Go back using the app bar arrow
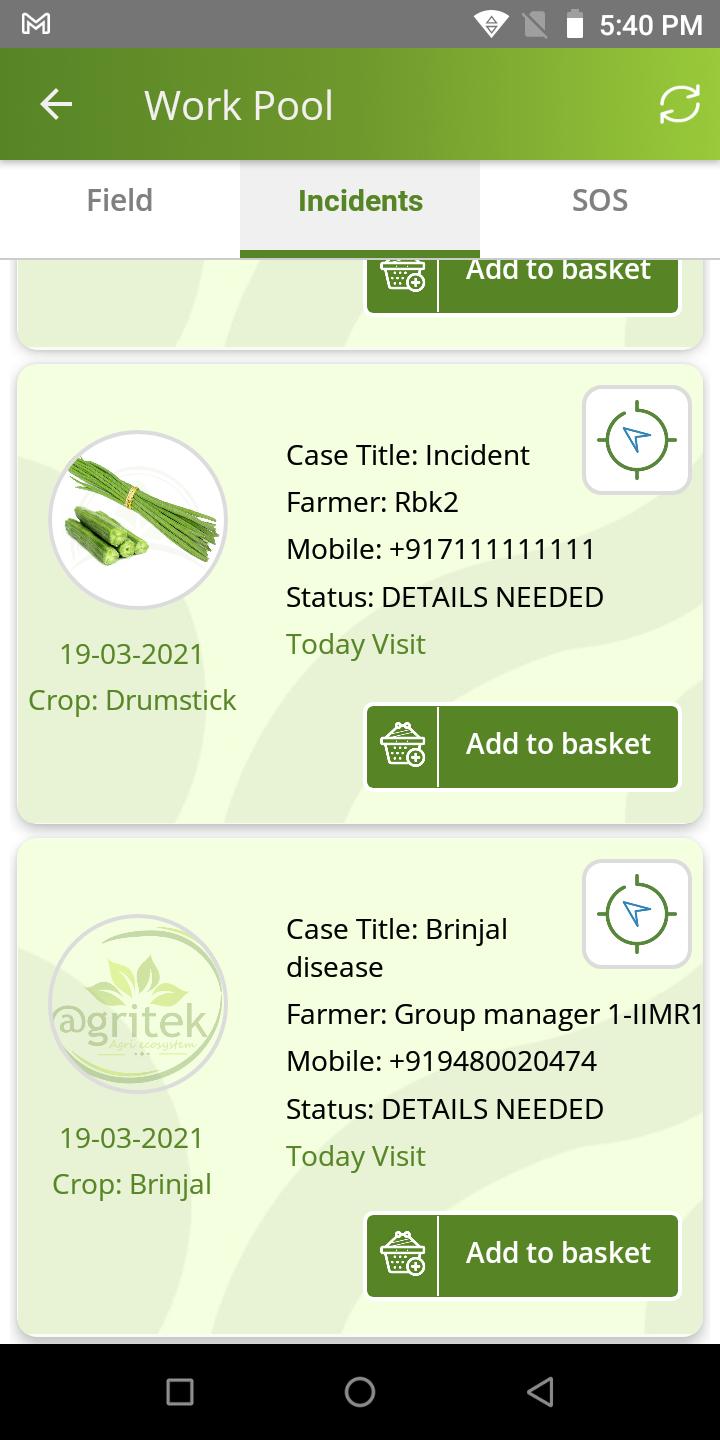The image size is (720, 1440). point(56,105)
